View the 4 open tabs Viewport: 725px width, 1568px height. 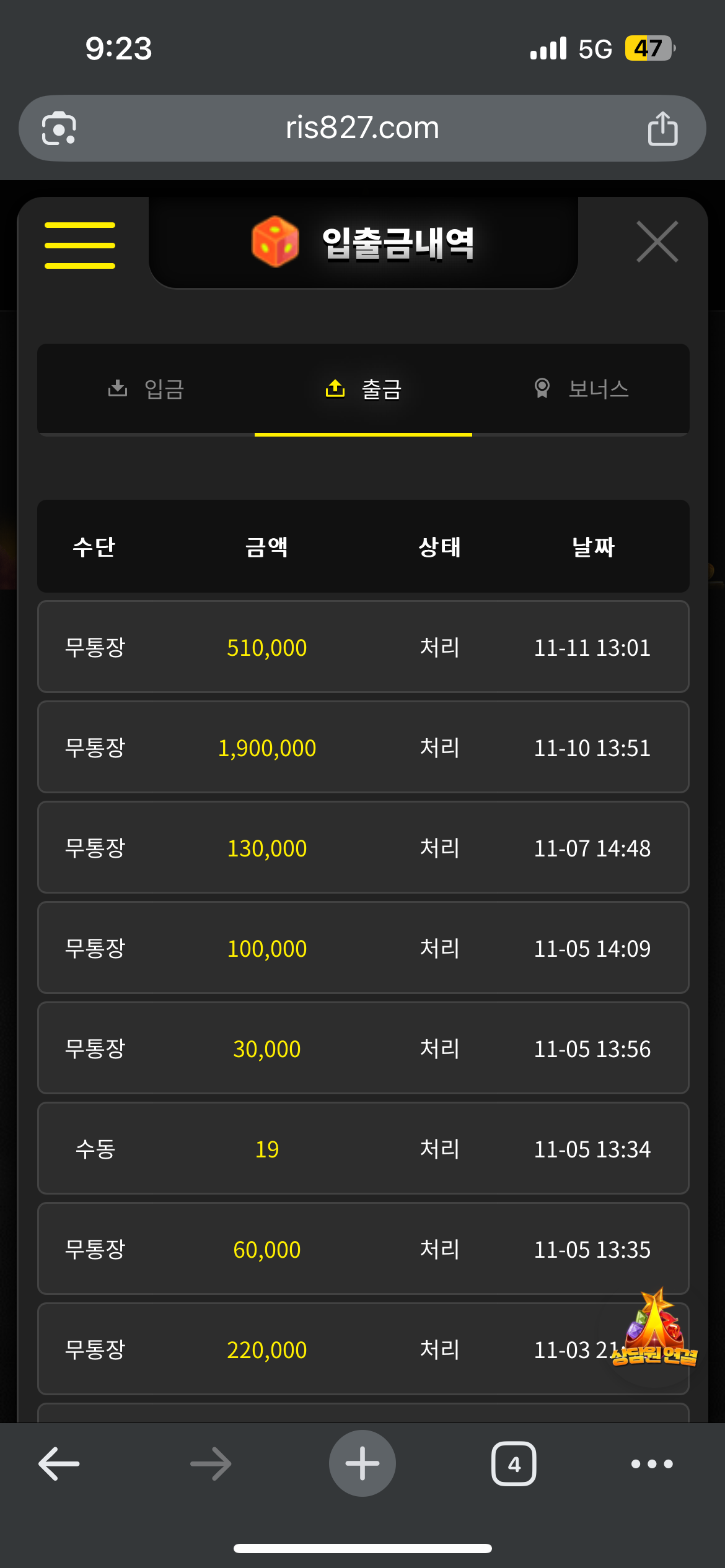click(514, 1464)
